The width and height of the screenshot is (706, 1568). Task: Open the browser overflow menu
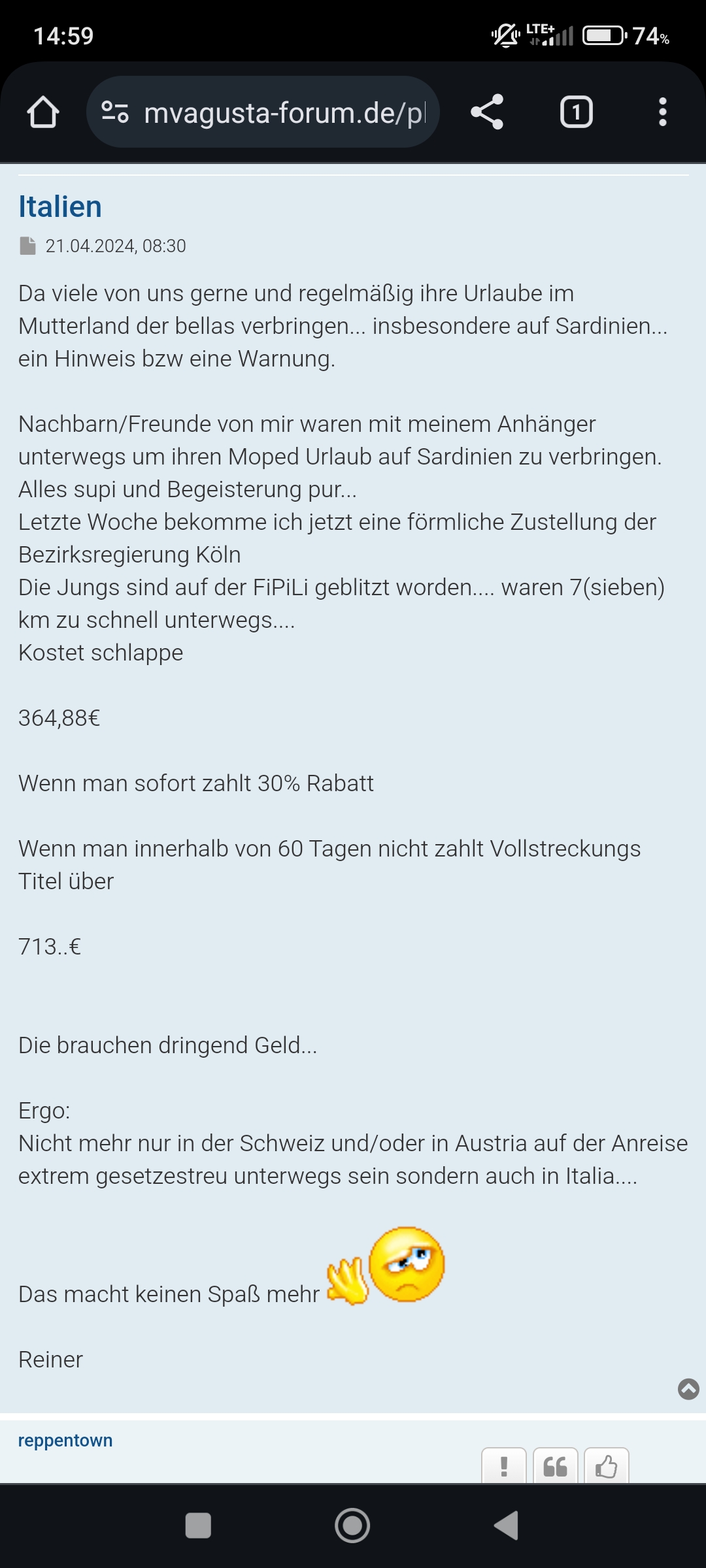(x=662, y=112)
